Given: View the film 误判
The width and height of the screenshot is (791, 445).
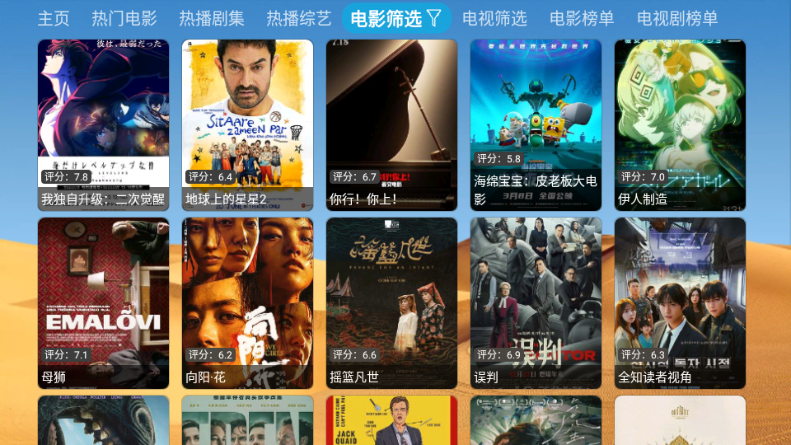Looking at the screenshot, I should pyautogui.click(x=535, y=301).
